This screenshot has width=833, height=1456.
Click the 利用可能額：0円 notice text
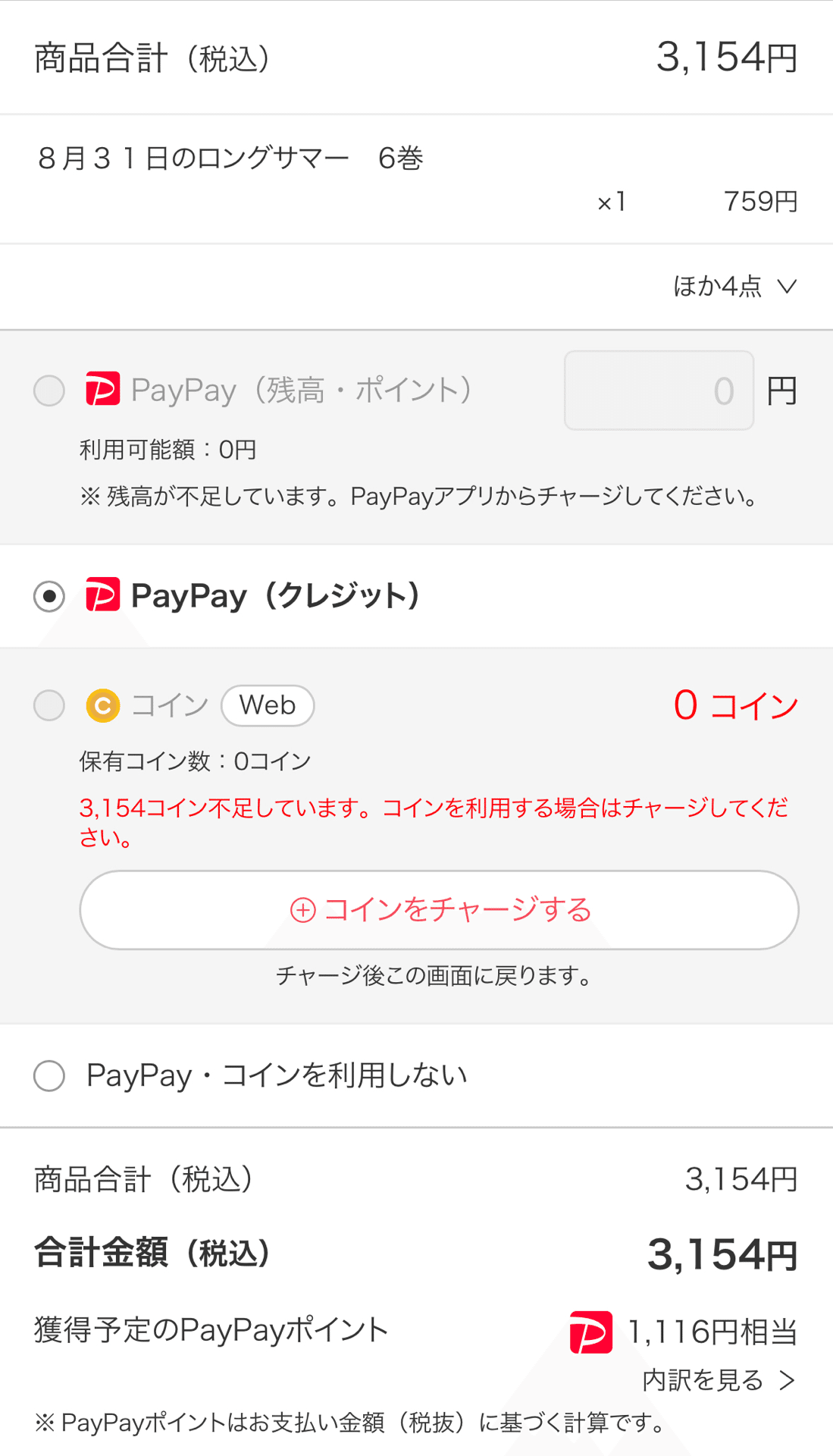click(x=168, y=449)
